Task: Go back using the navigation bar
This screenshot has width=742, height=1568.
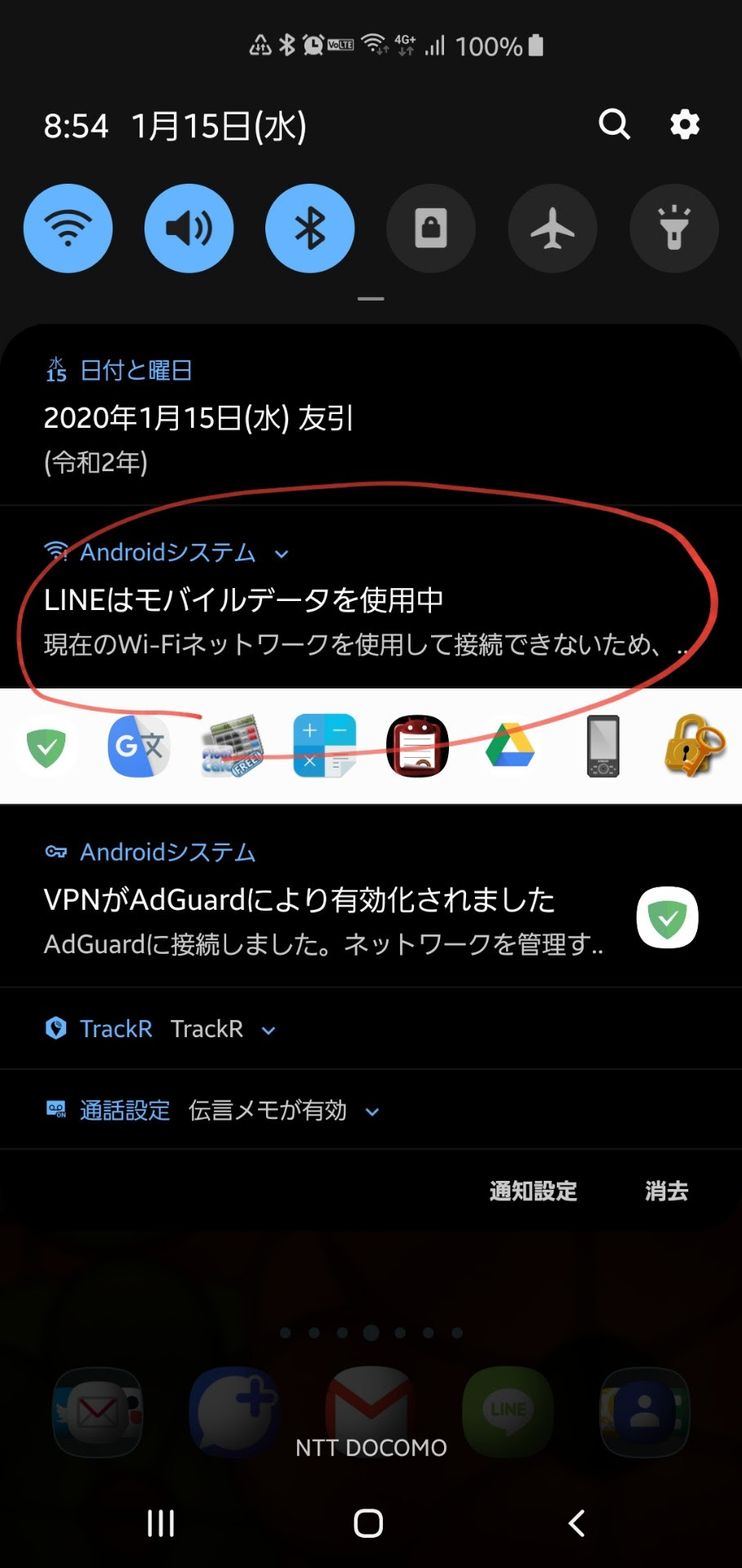Action: pos(576,1523)
